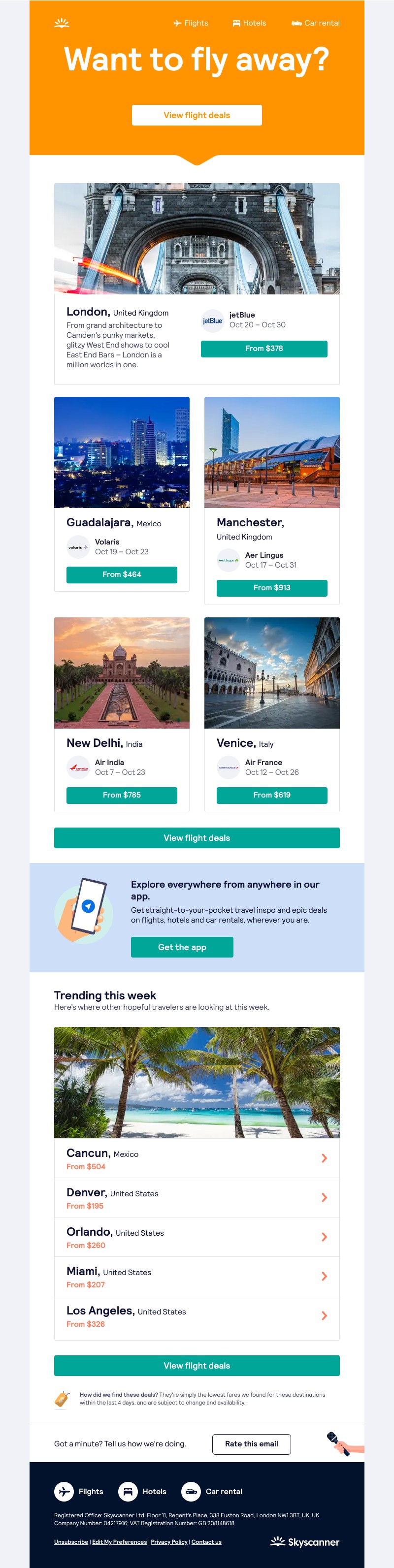
Task: Select the Venice From $619 deal
Action: point(271,795)
